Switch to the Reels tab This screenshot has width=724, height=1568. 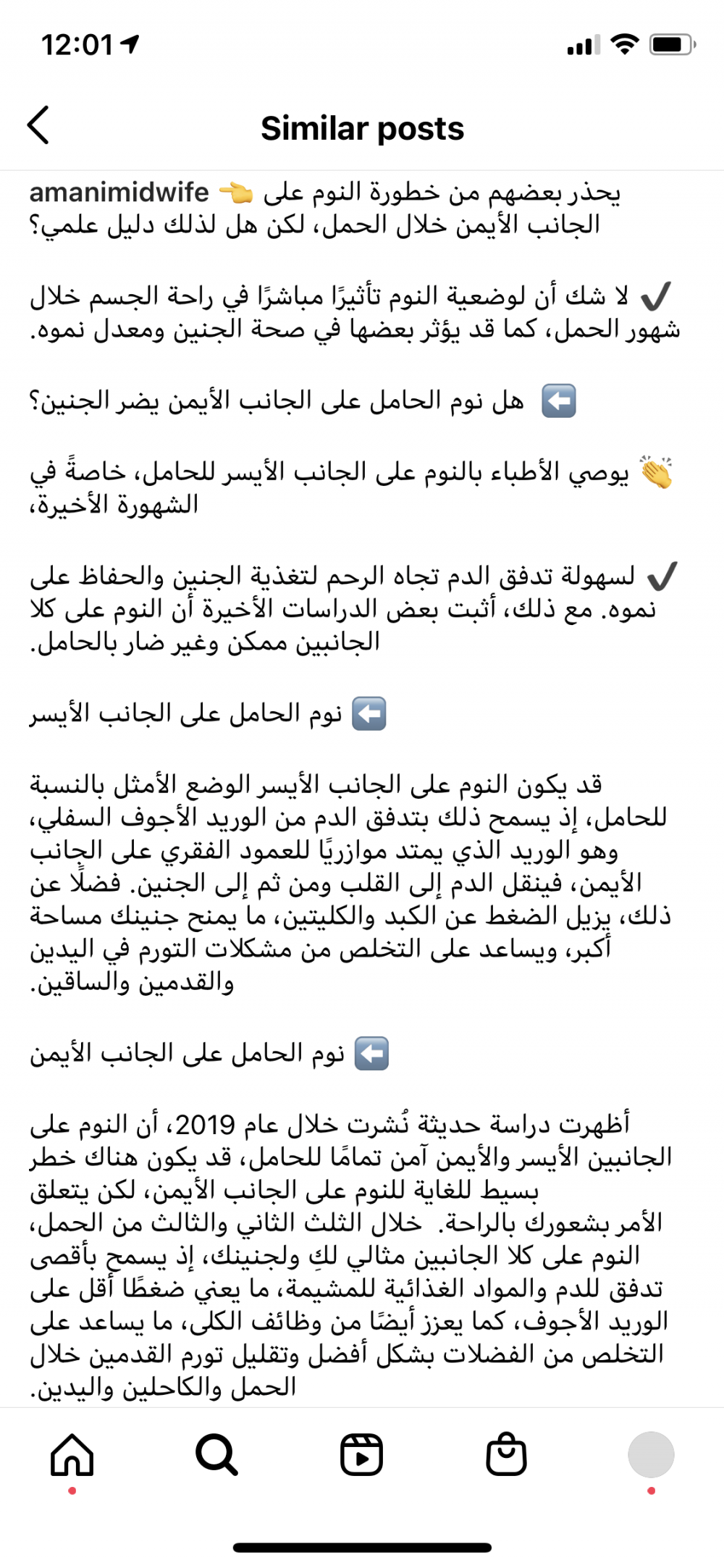coord(361,1454)
